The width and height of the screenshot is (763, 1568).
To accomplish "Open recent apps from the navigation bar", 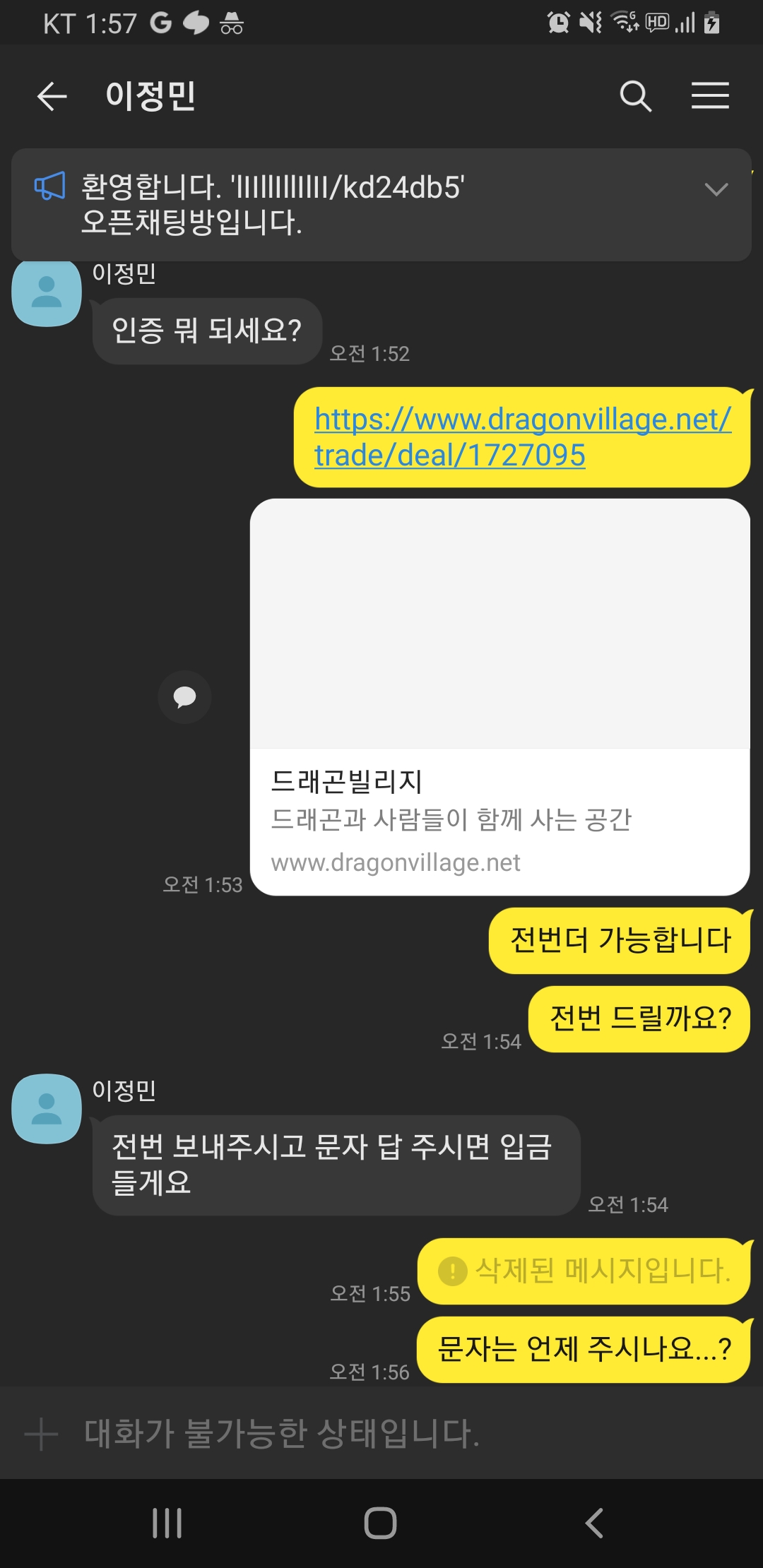I will tap(167, 1523).
